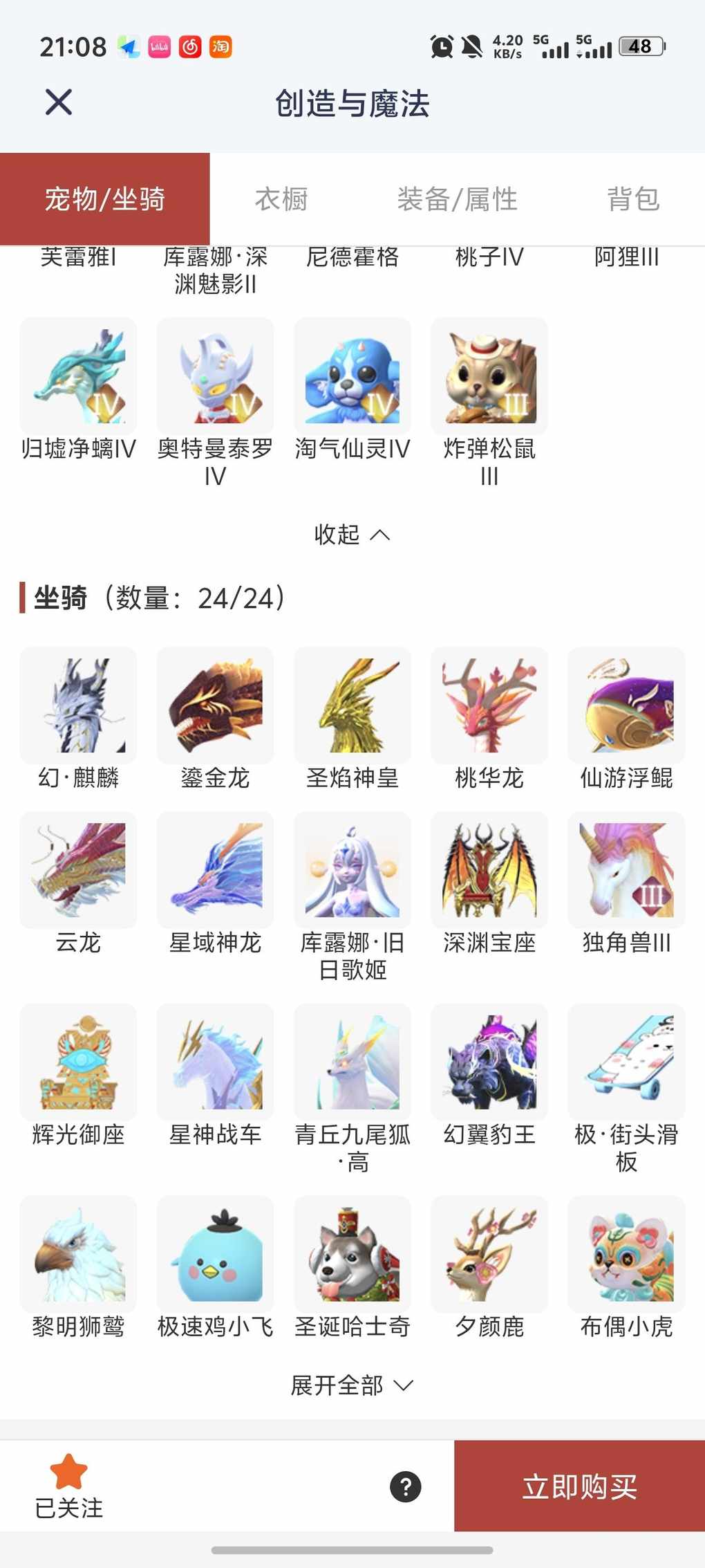705x1568 pixels.
Task: View the 归墟净螭IV pet
Action: tap(78, 377)
